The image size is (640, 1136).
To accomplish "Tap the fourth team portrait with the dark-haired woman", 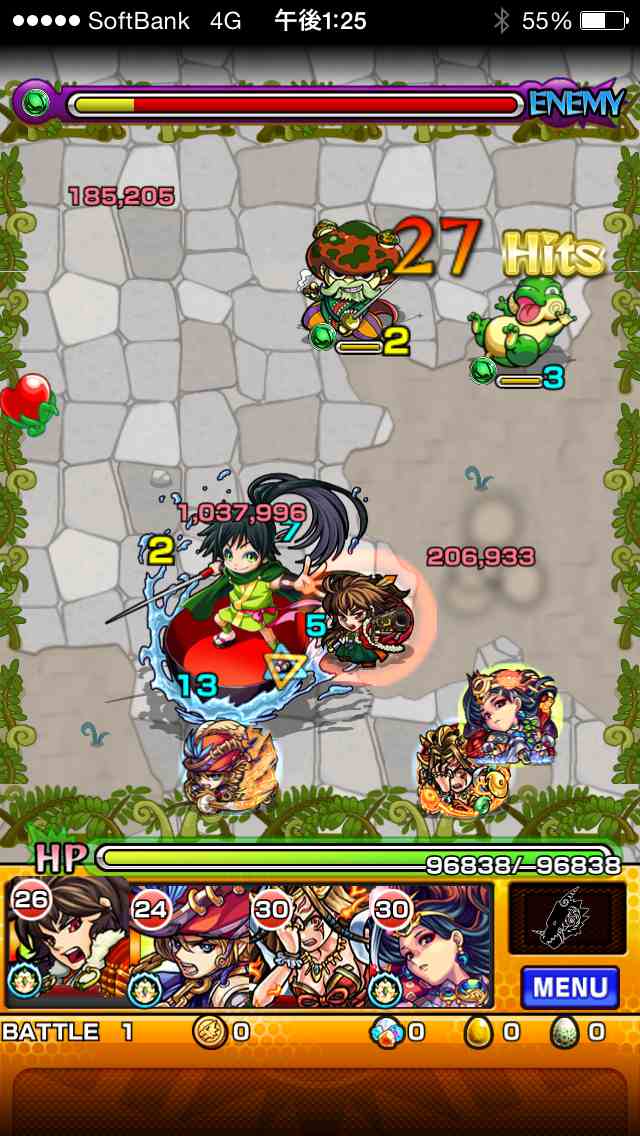I will 432,945.
